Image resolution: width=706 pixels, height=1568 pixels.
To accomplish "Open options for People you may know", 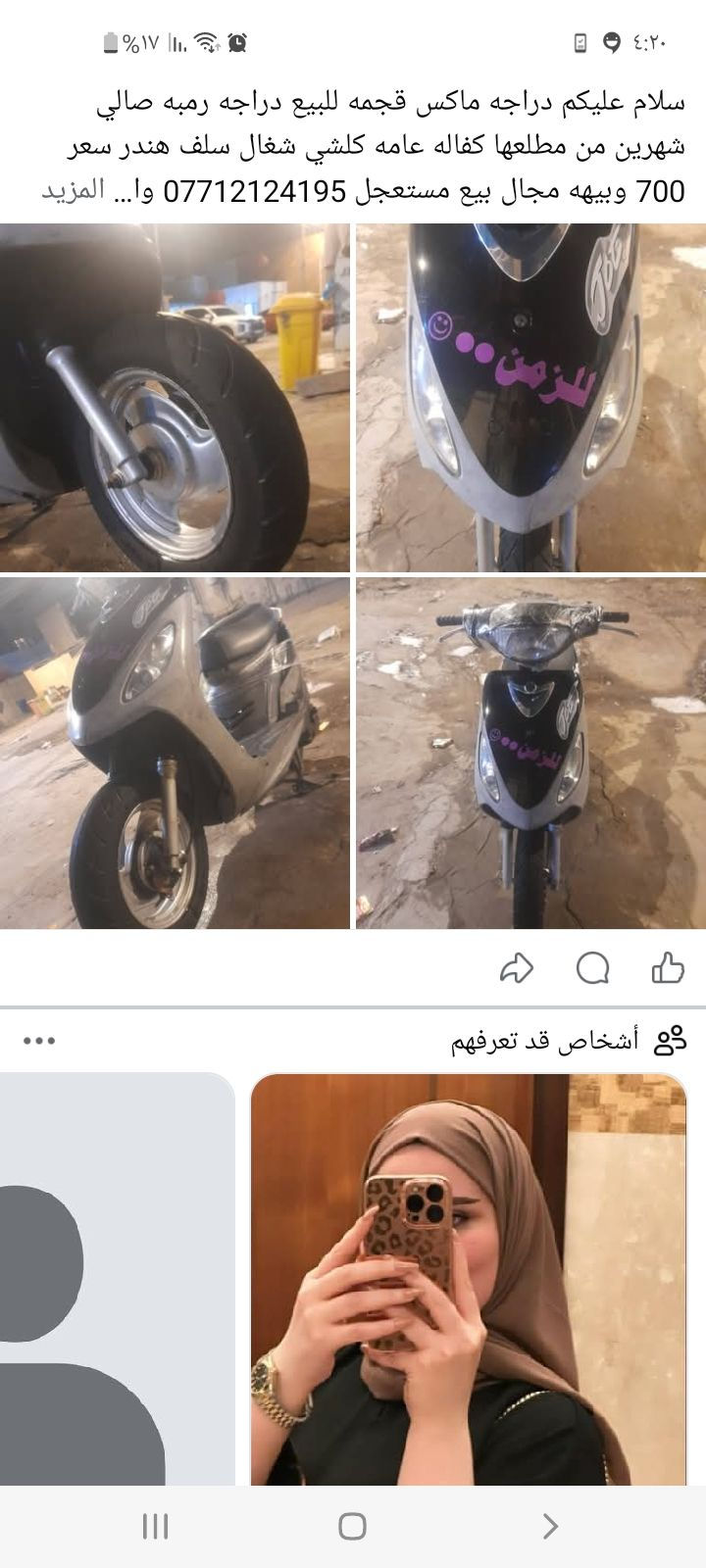I will point(39,1041).
